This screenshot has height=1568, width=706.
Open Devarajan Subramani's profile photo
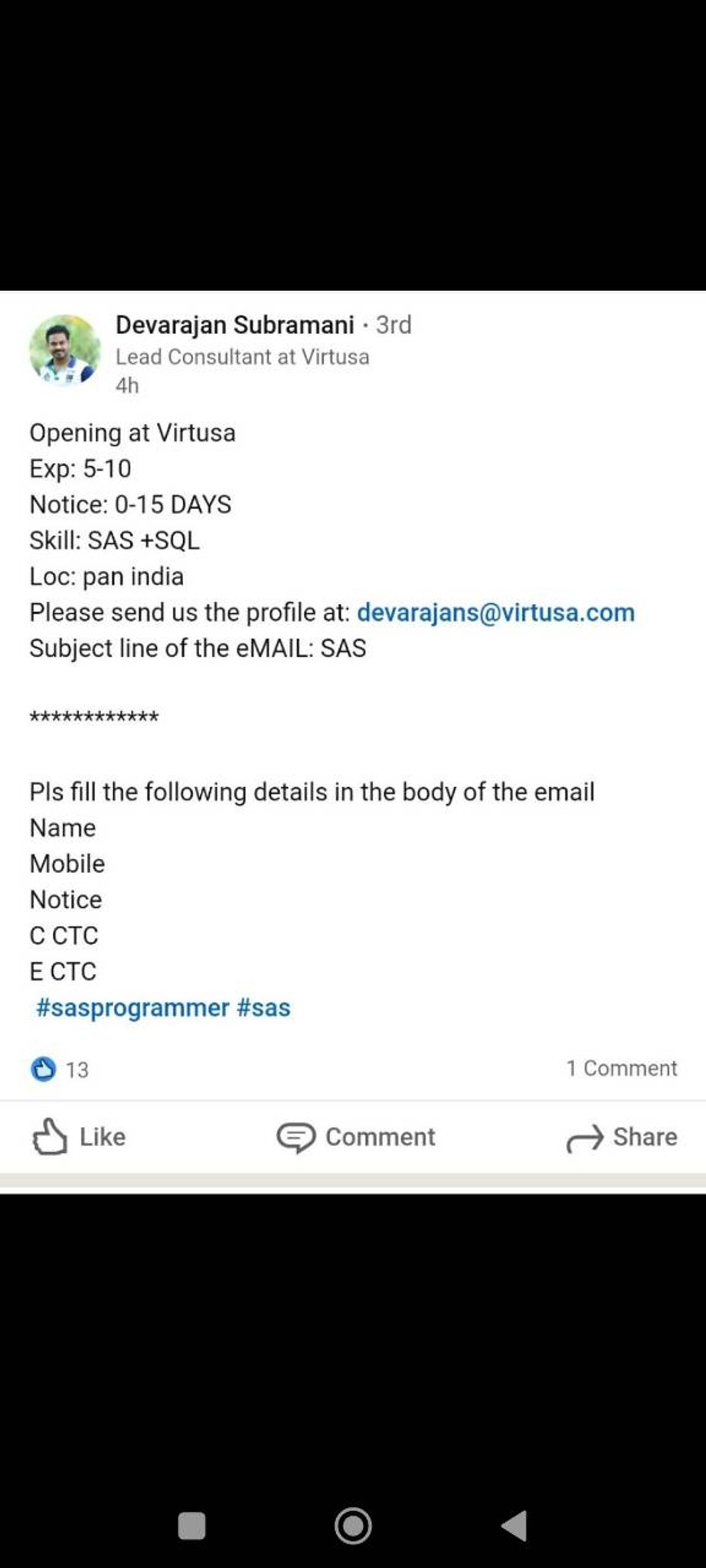click(x=65, y=350)
